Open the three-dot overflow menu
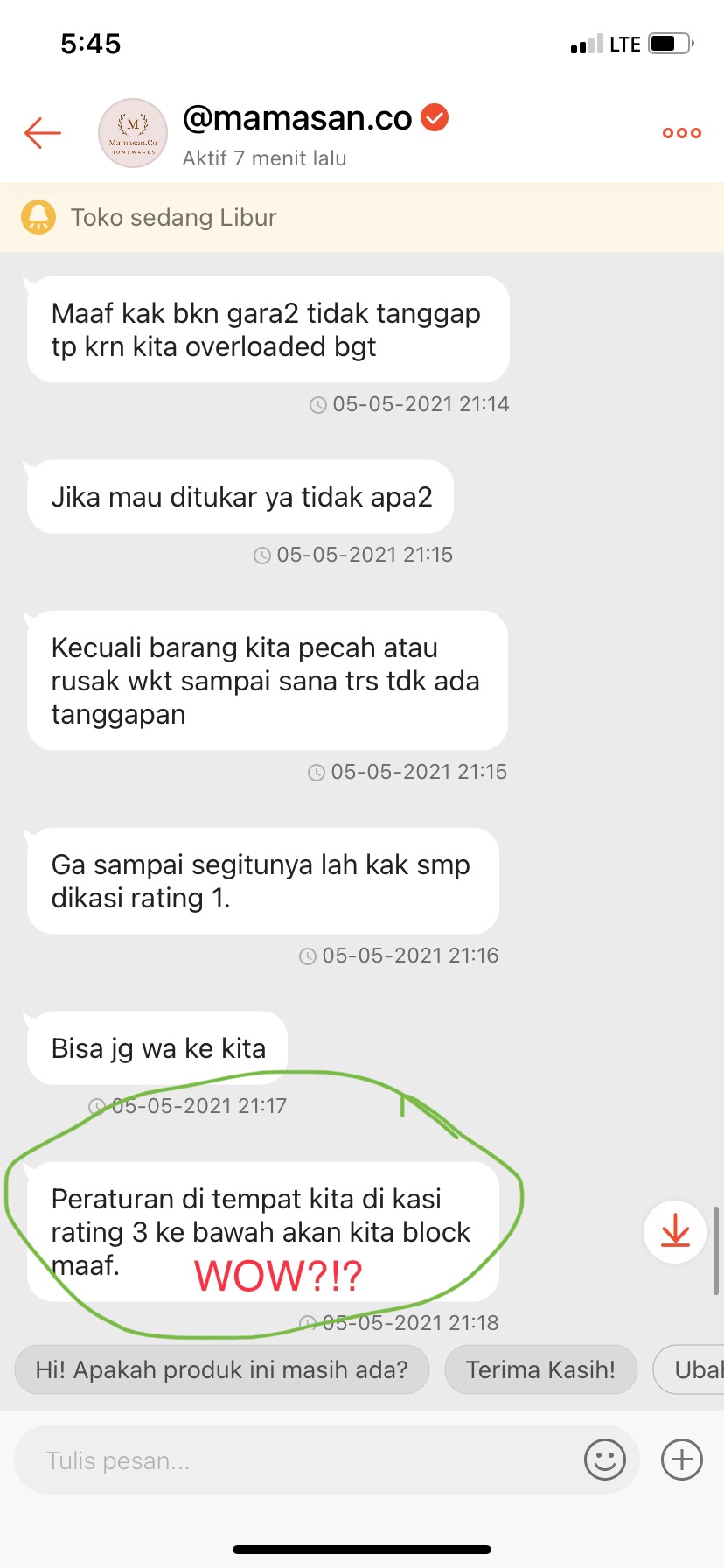Image resolution: width=724 pixels, height=1568 pixels. coord(681,133)
